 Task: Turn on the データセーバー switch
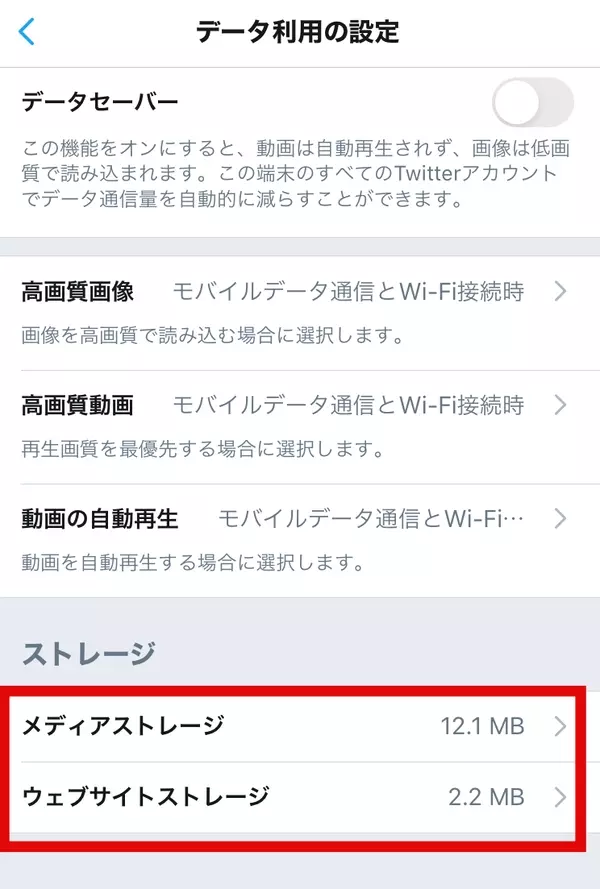click(532, 103)
